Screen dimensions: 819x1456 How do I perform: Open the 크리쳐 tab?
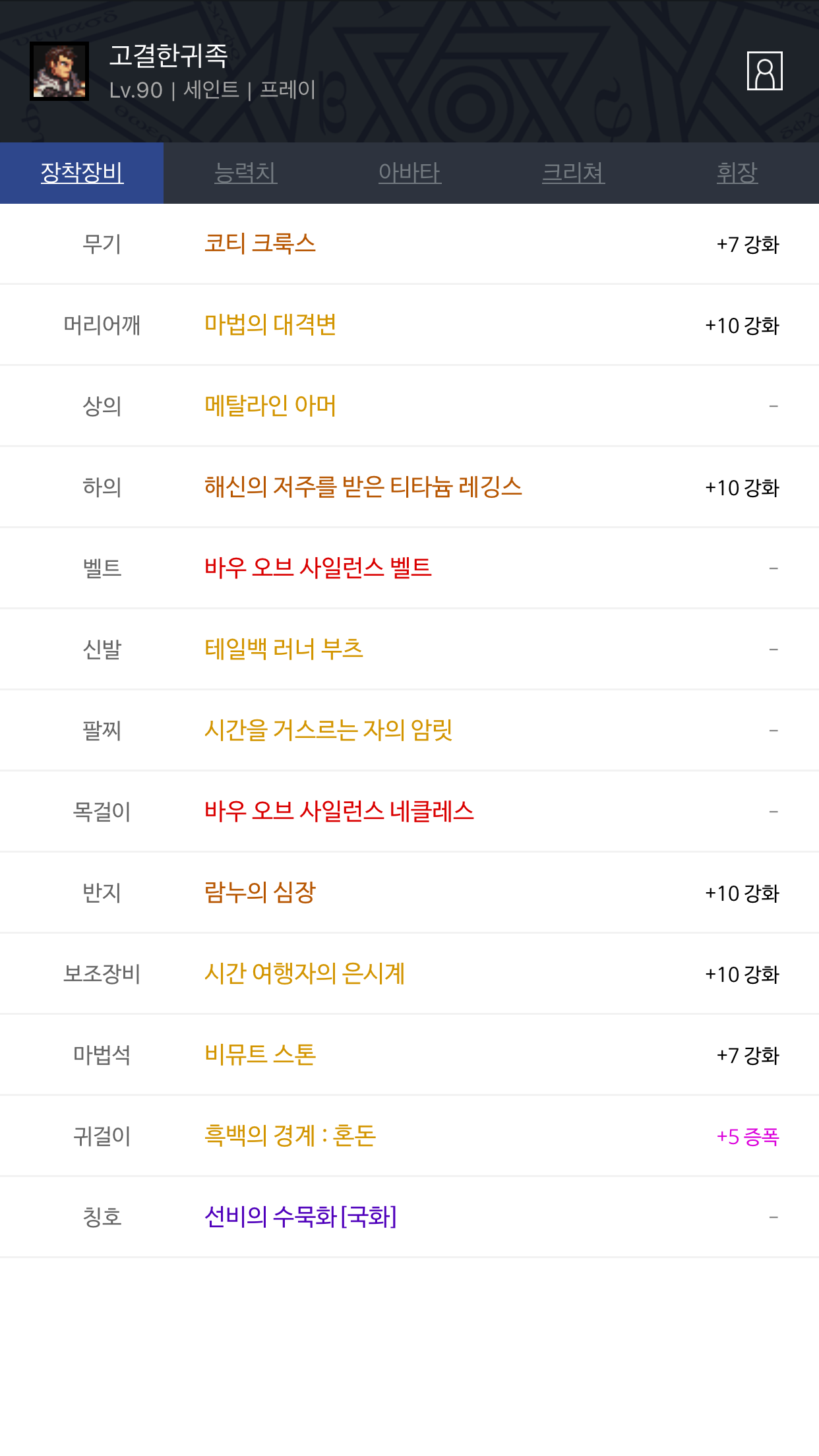[573, 173]
